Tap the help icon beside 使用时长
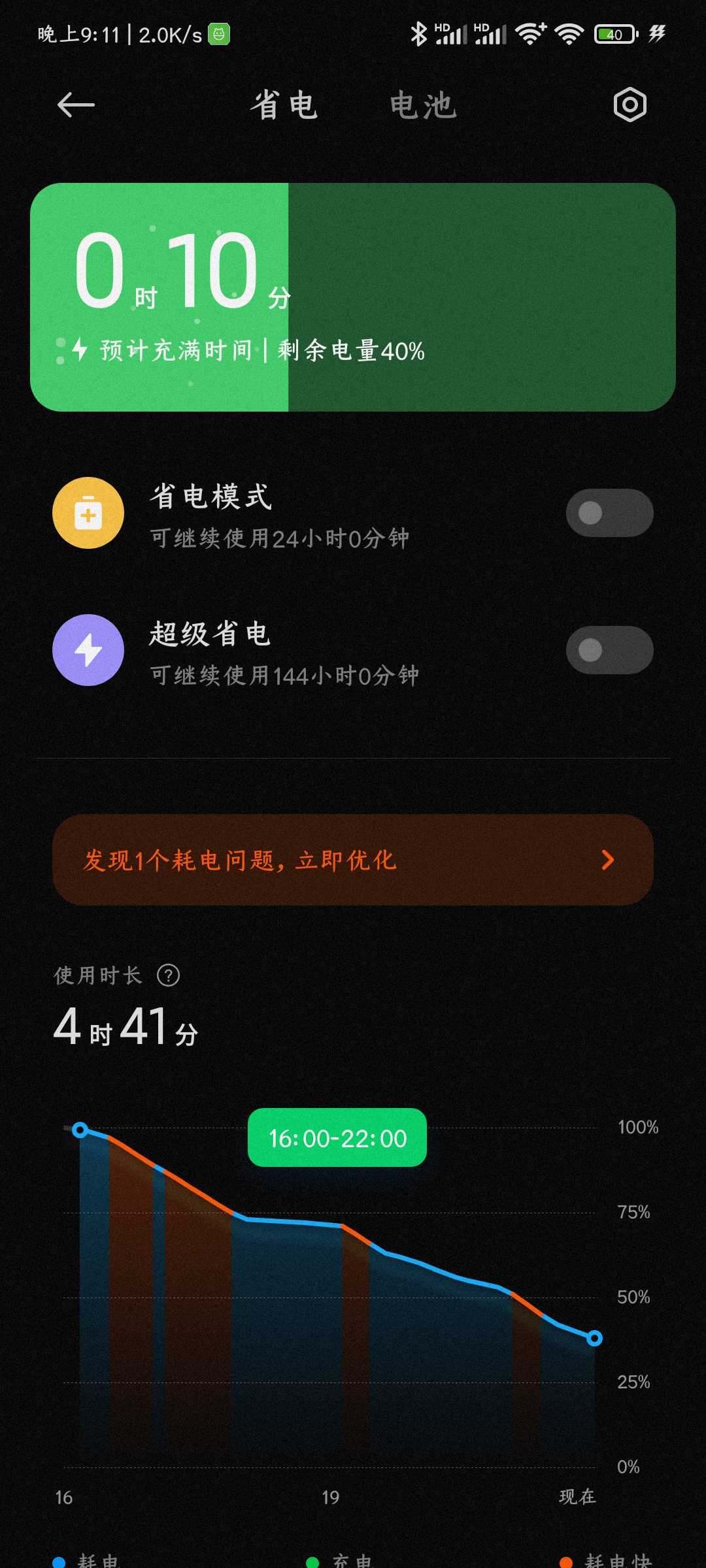The height and width of the screenshot is (1568, 706). click(x=169, y=975)
